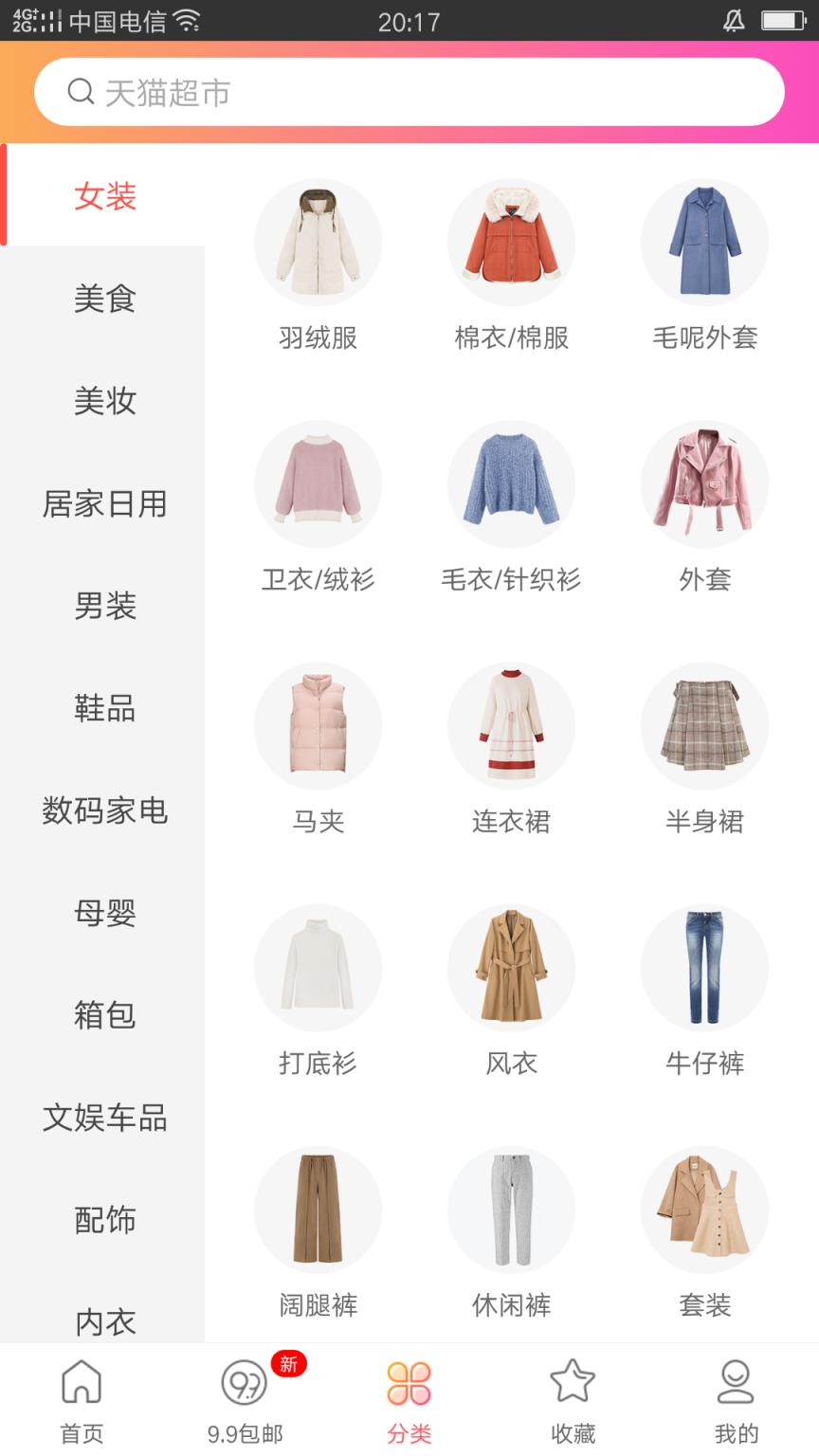Browse 毛衣/针织衫 sweater category
This screenshot has width=819, height=1456.
(x=511, y=483)
